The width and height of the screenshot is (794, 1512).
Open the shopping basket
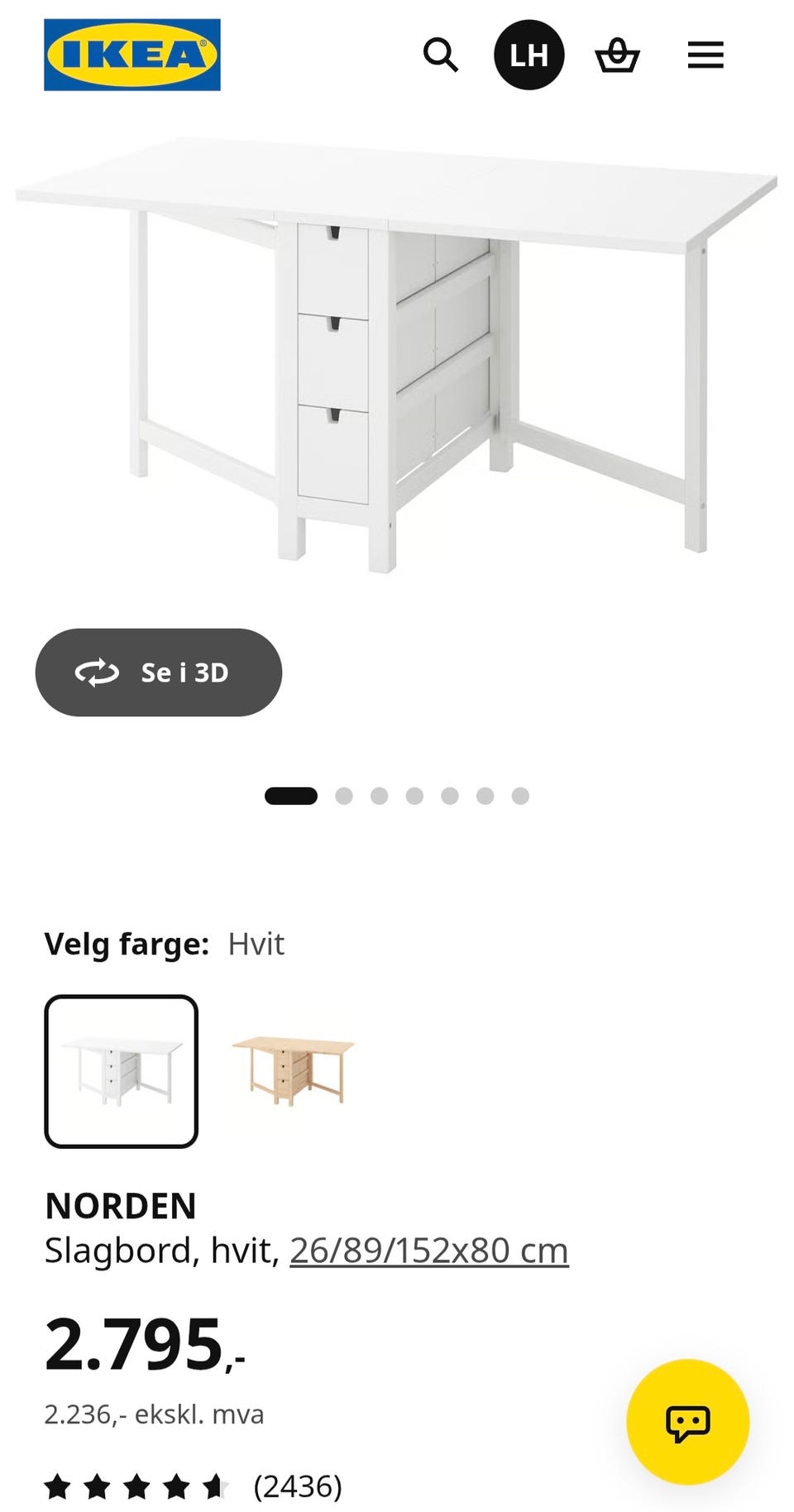pyautogui.click(x=617, y=55)
